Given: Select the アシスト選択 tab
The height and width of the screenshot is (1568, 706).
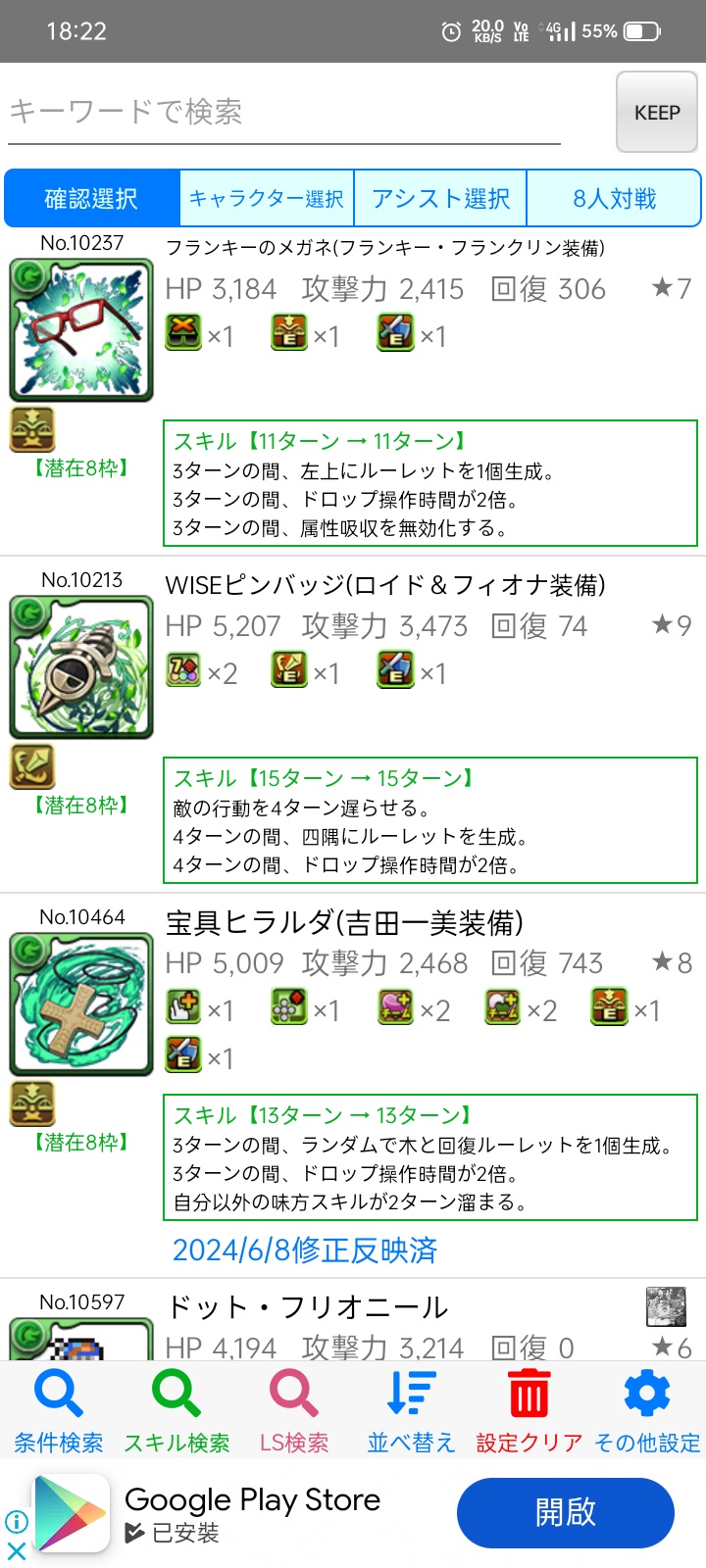Looking at the screenshot, I should point(440,199).
